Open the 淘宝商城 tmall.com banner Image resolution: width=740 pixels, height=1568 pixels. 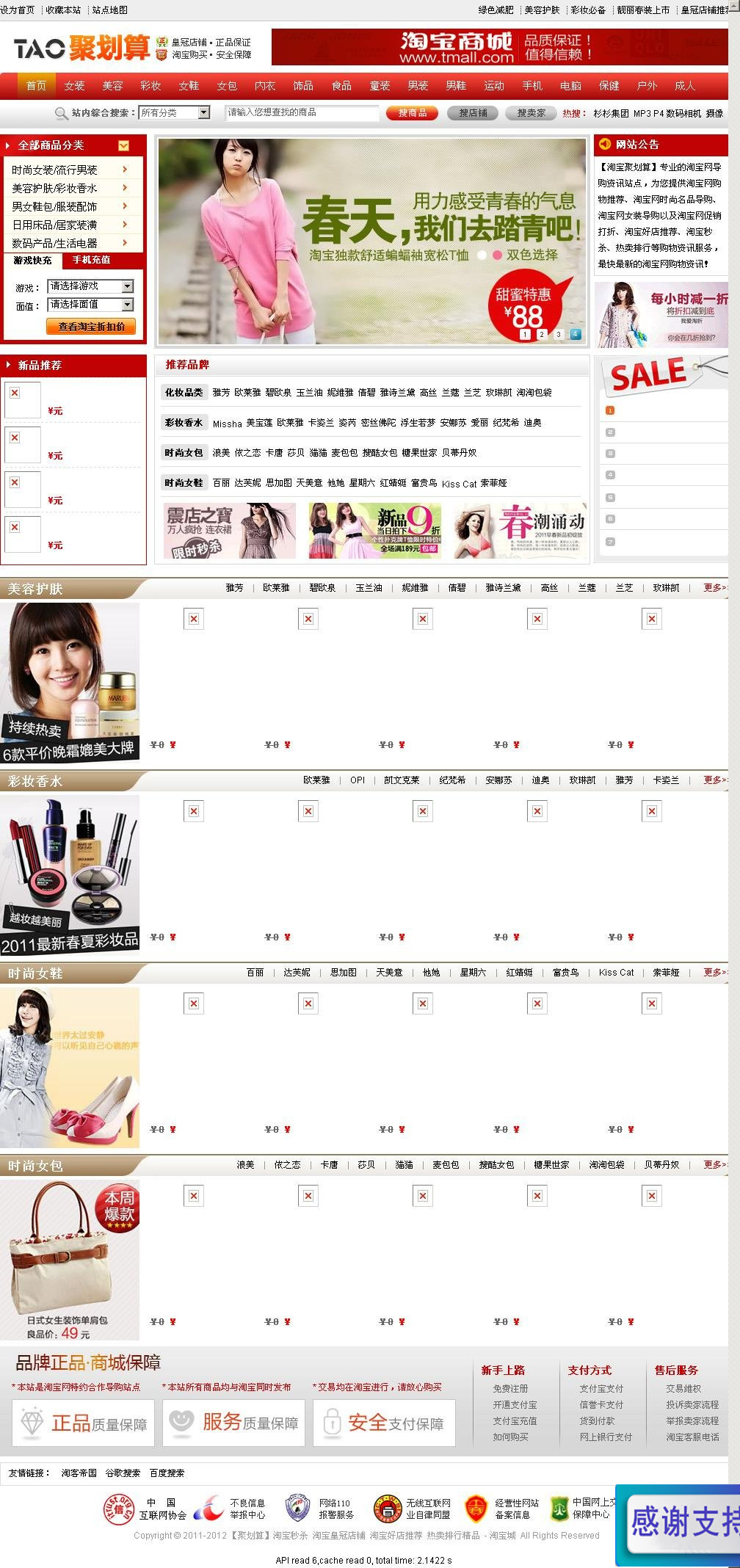tap(499, 47)
